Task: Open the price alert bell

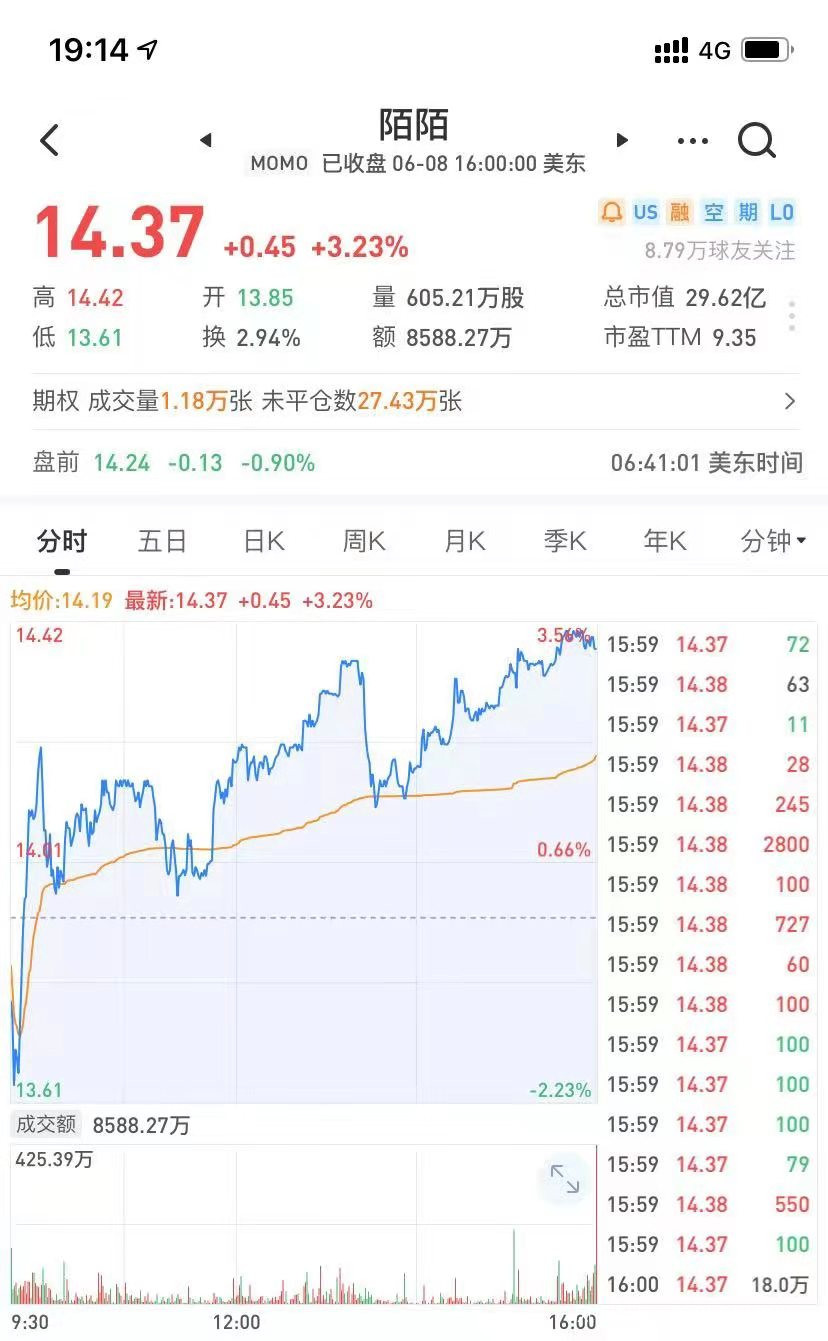Action: tap(611, 212)
